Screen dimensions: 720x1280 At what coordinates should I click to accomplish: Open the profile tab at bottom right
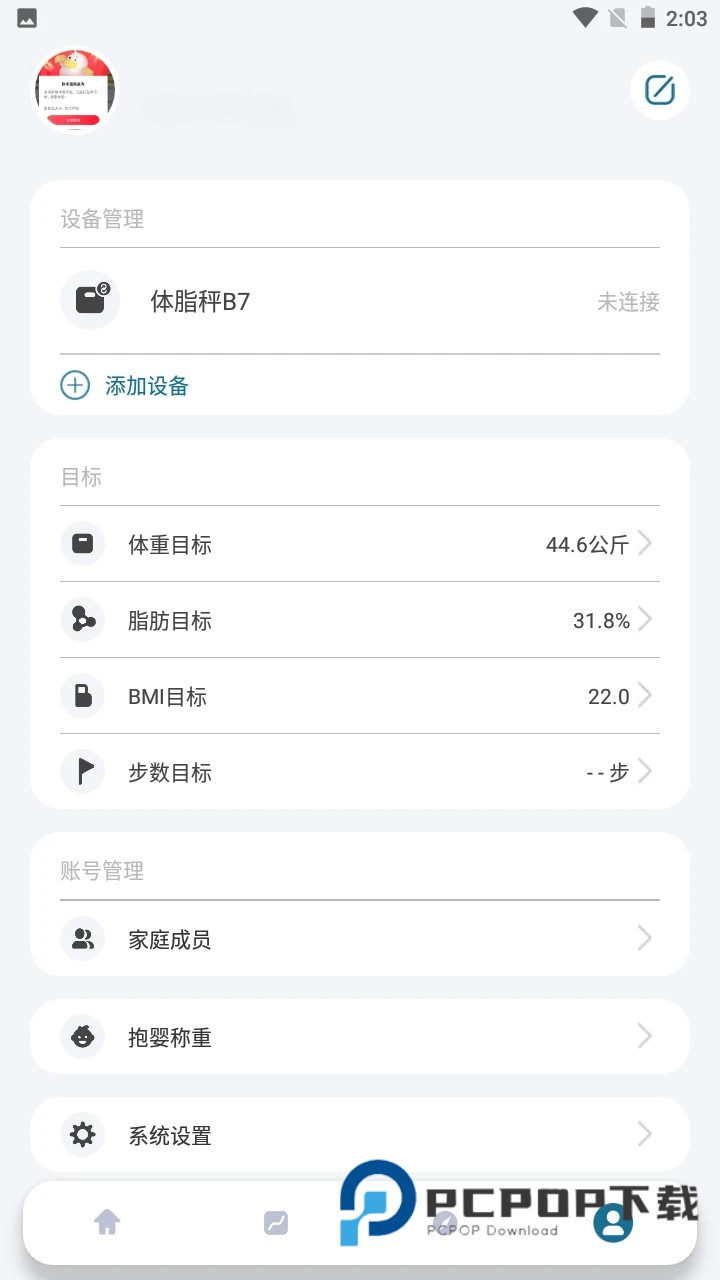pos(613,1222)
